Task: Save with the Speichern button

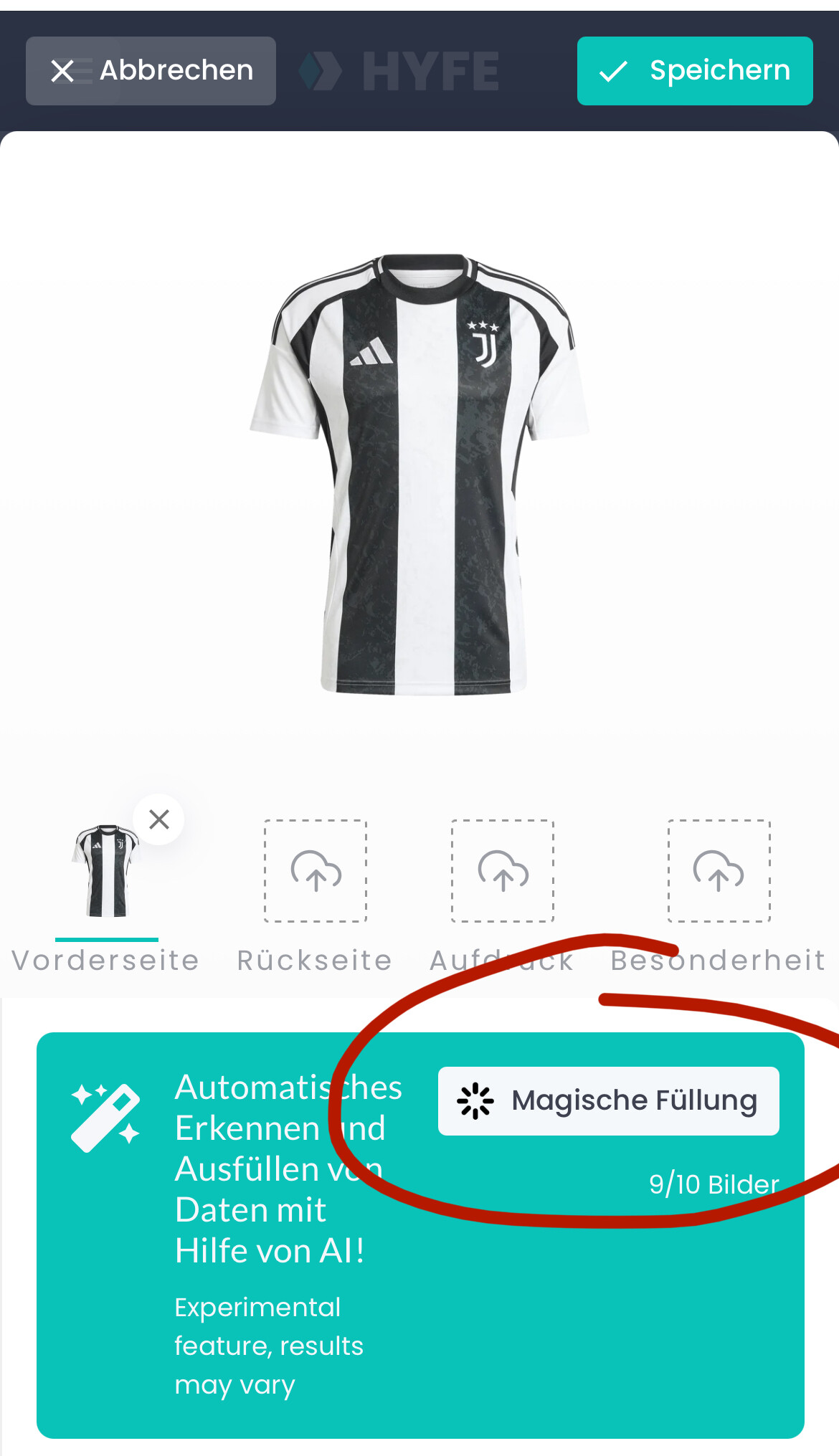Action: pos(694,71)
